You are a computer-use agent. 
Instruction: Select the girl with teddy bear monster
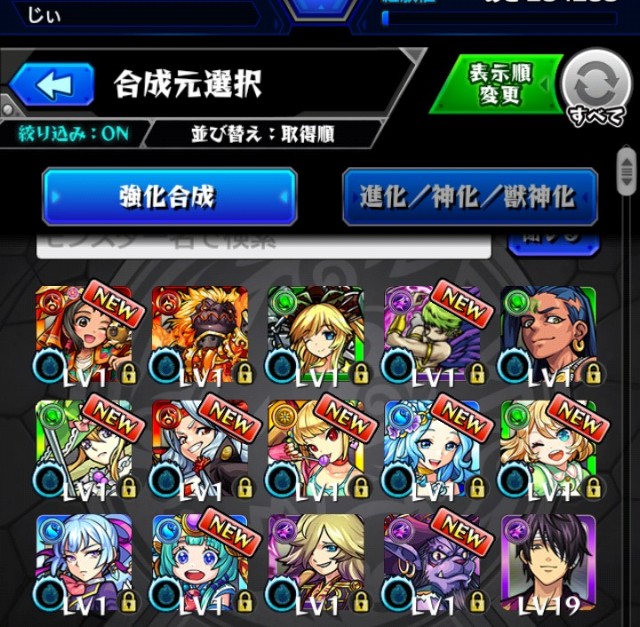[84, 336]
